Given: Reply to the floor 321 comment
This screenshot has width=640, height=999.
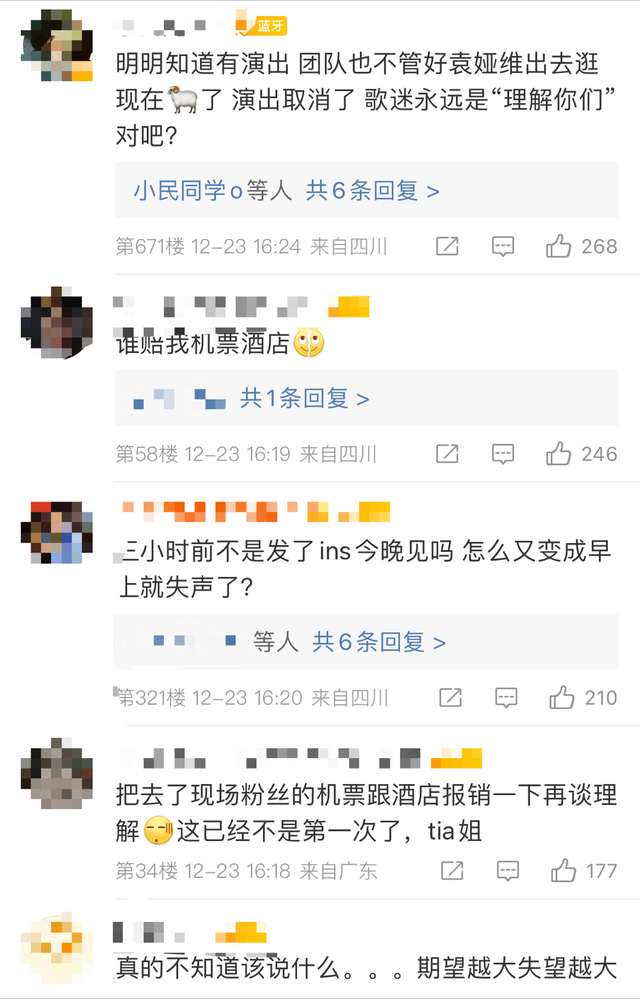Looking at the screenshot, I should coord(506,697).
